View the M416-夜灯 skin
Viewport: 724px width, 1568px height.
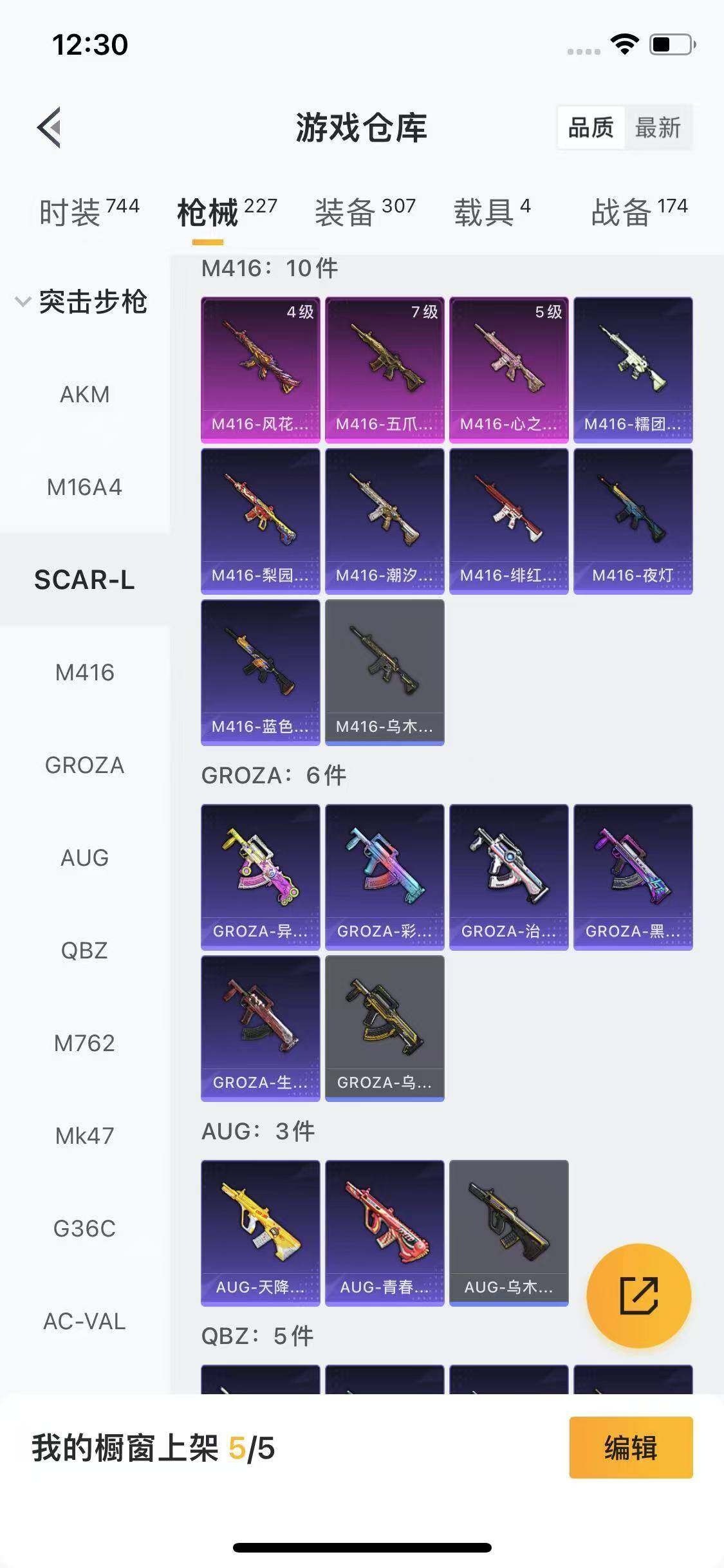click(633, 521)
